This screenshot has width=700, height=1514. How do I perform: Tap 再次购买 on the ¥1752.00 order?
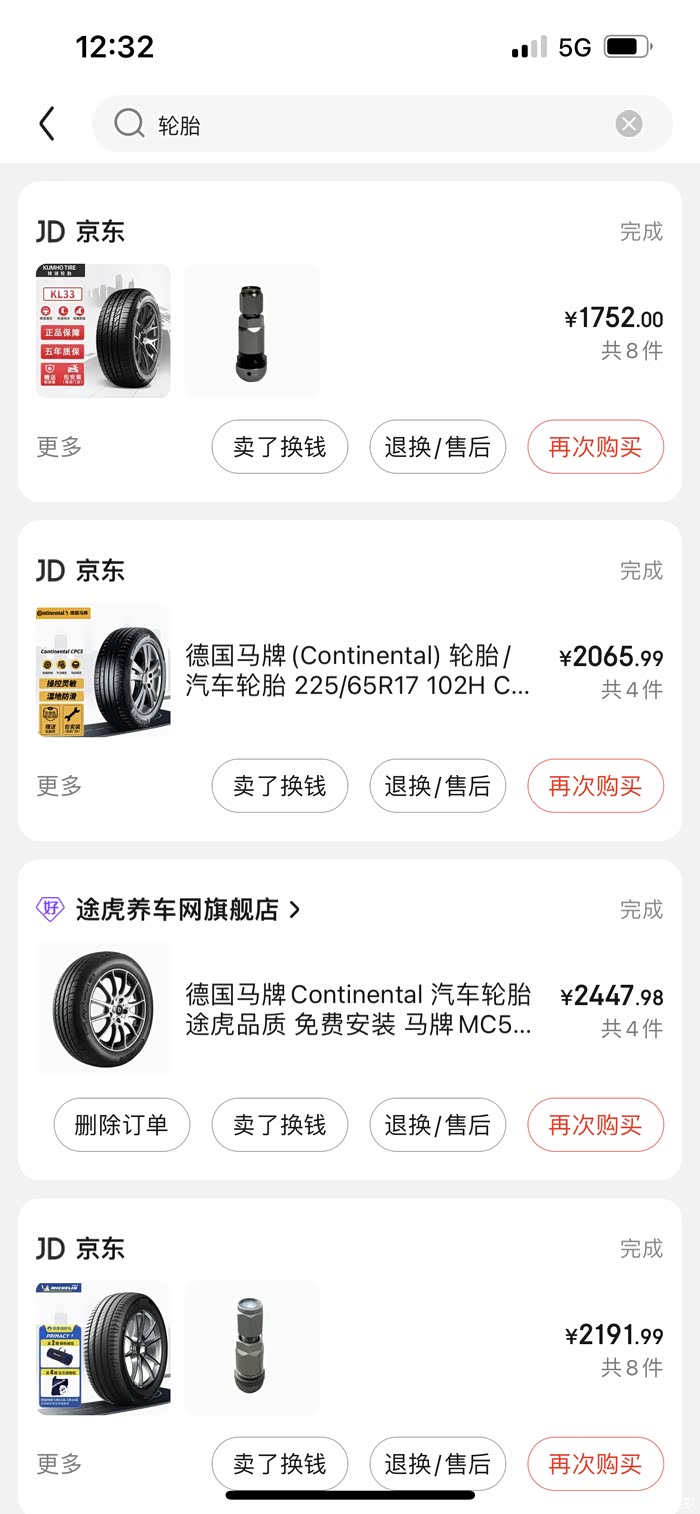[x=595, y=447]
